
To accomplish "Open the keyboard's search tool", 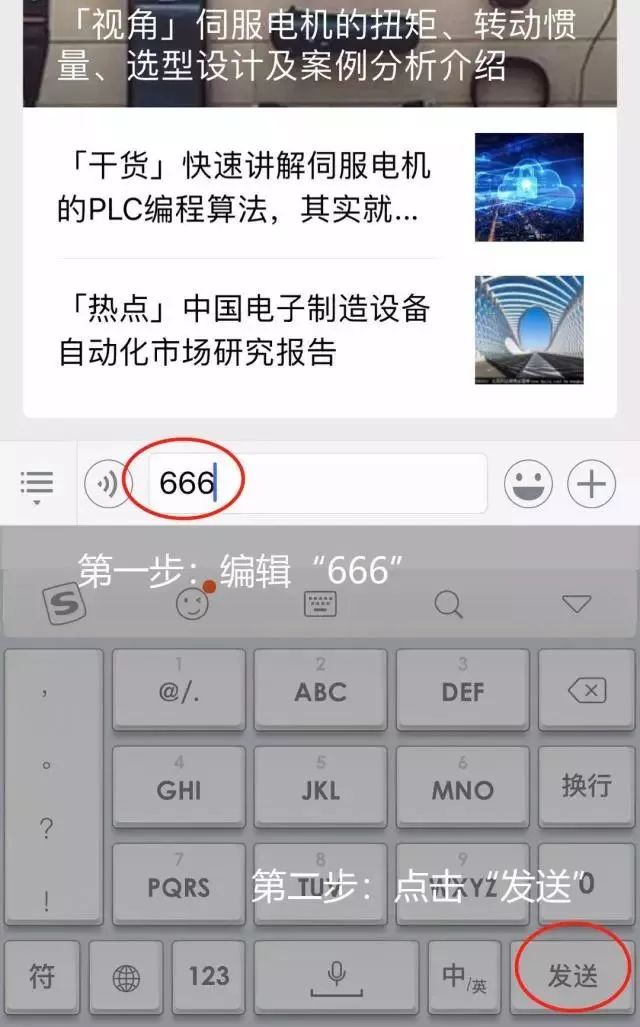I will [448, 604].
